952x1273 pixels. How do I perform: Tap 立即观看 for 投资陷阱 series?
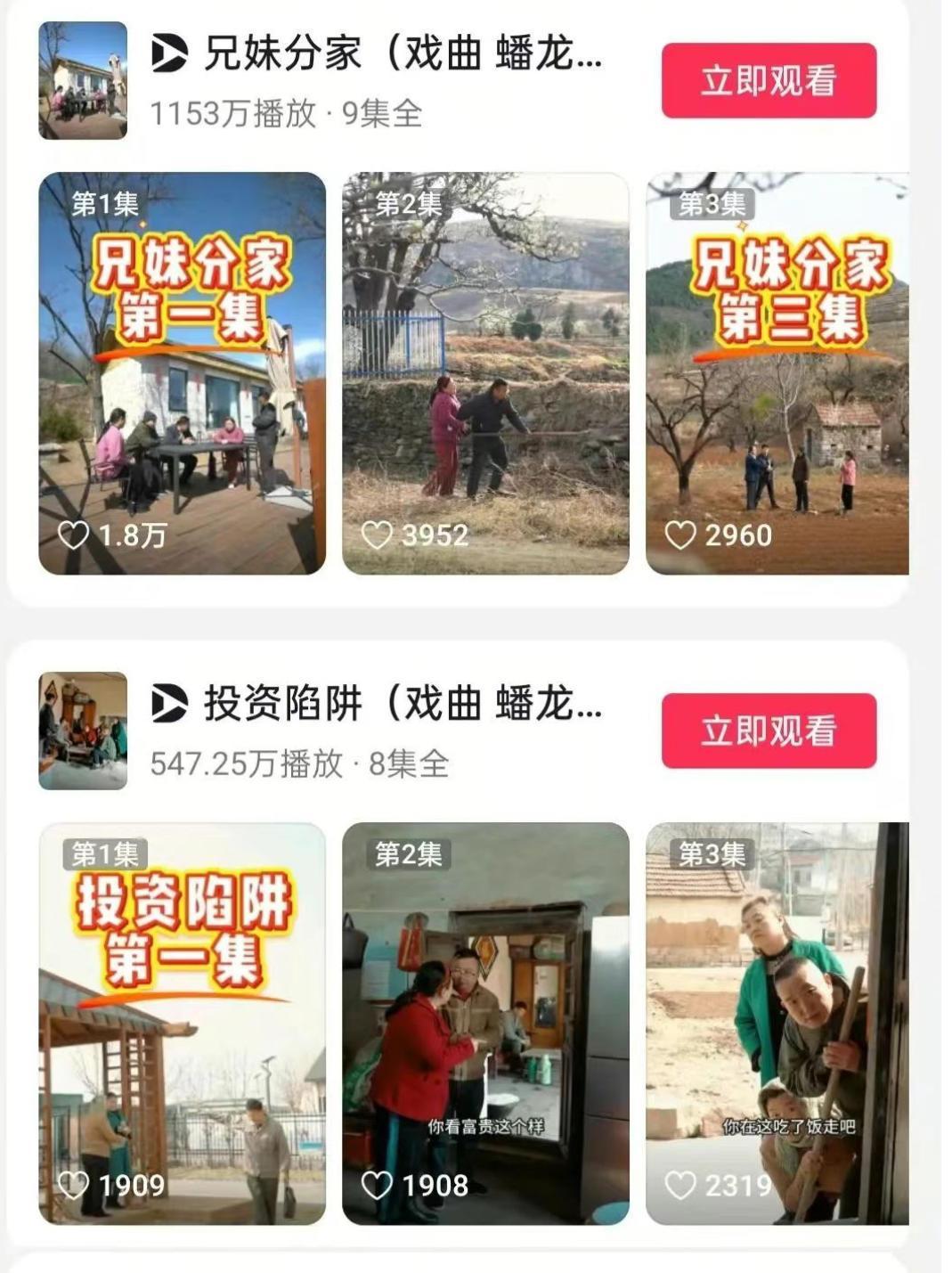point(769,730)
